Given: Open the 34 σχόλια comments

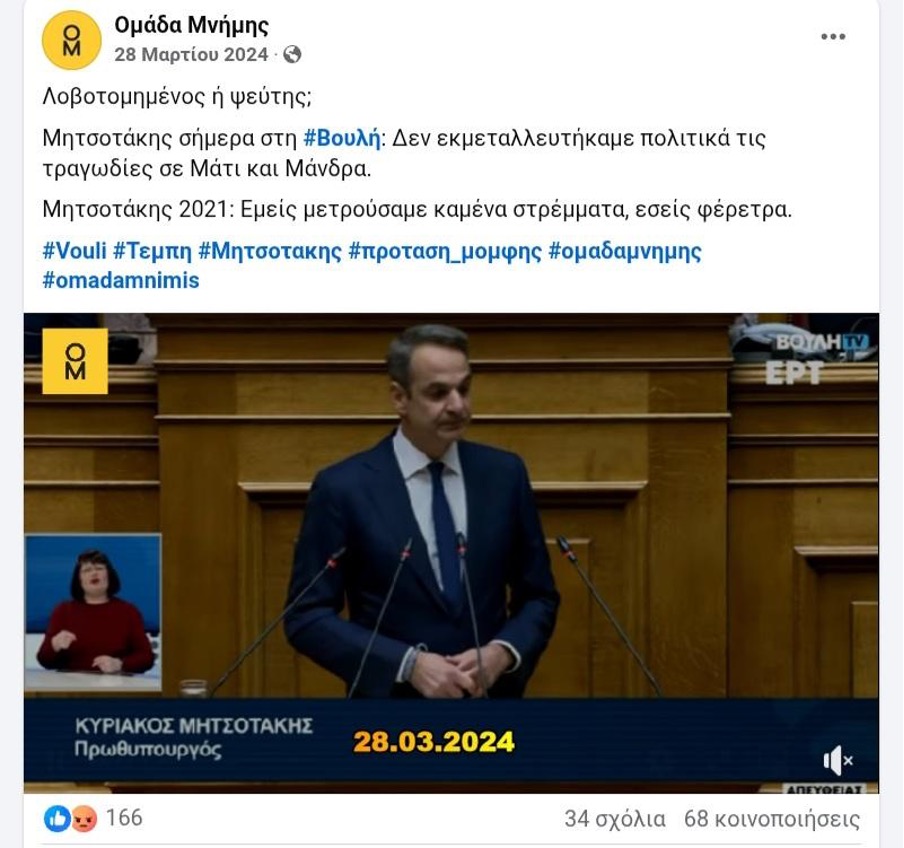Looking at the screenshot, I should tap(614, 819).
